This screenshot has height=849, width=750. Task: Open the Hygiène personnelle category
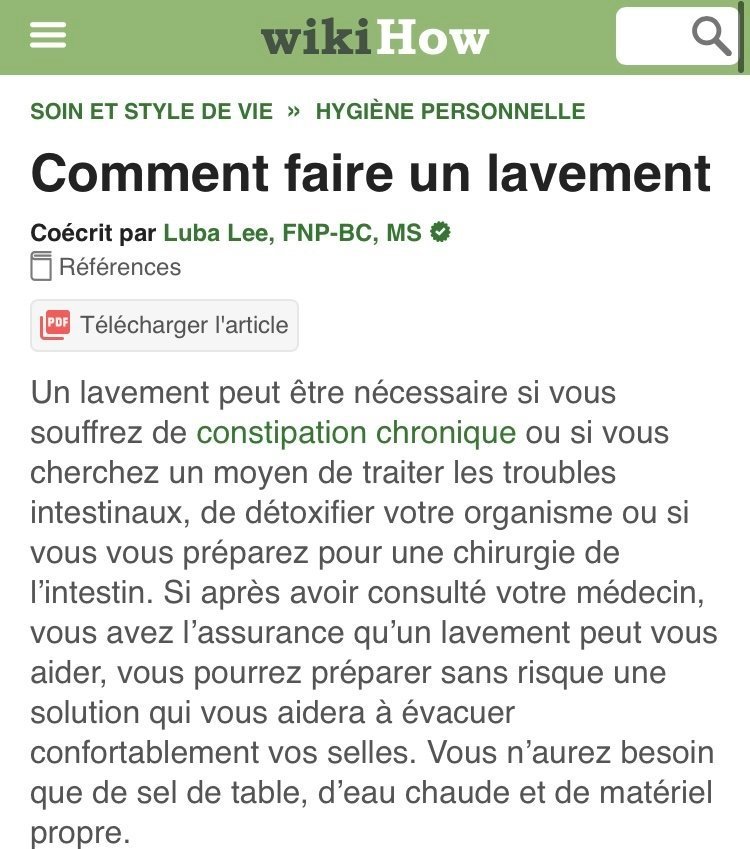[x=450, y=111]
